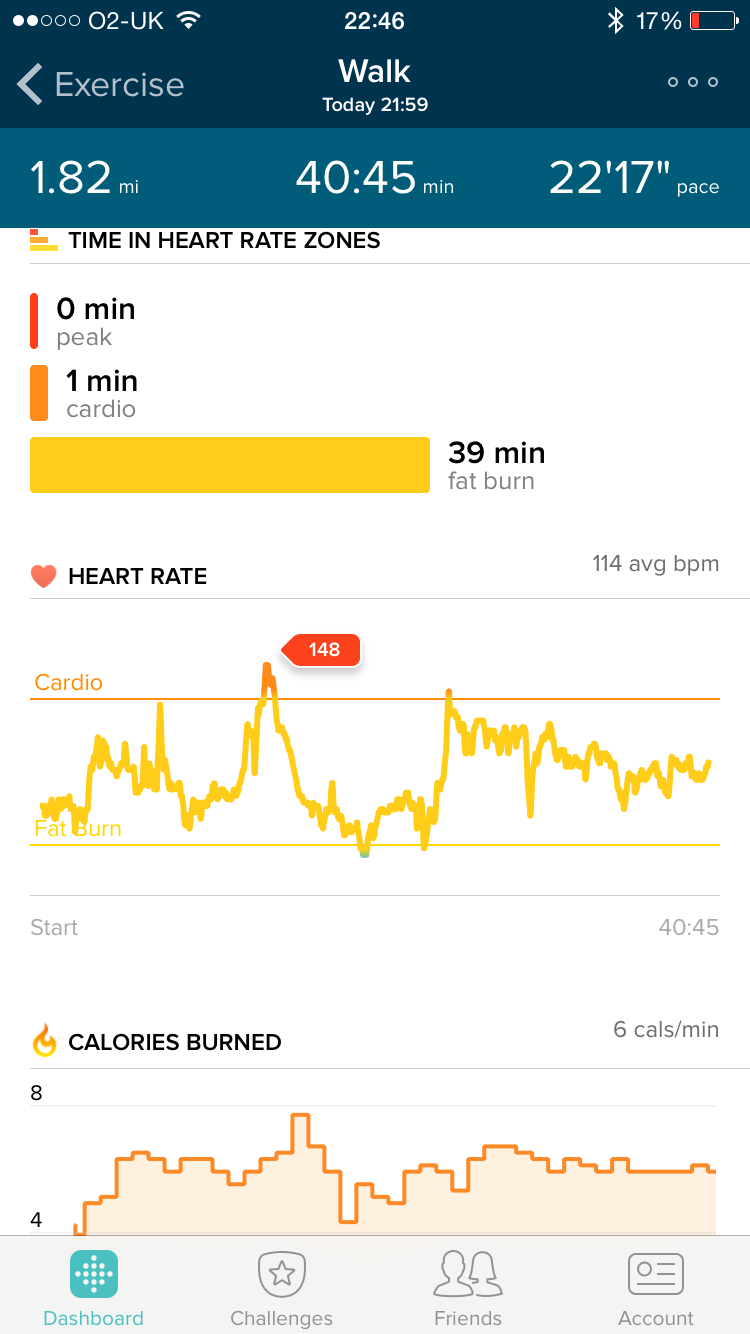750x1334 pixels.
Task: Select the yellow fat burn progress bar
Action: (x=229, y=464)
